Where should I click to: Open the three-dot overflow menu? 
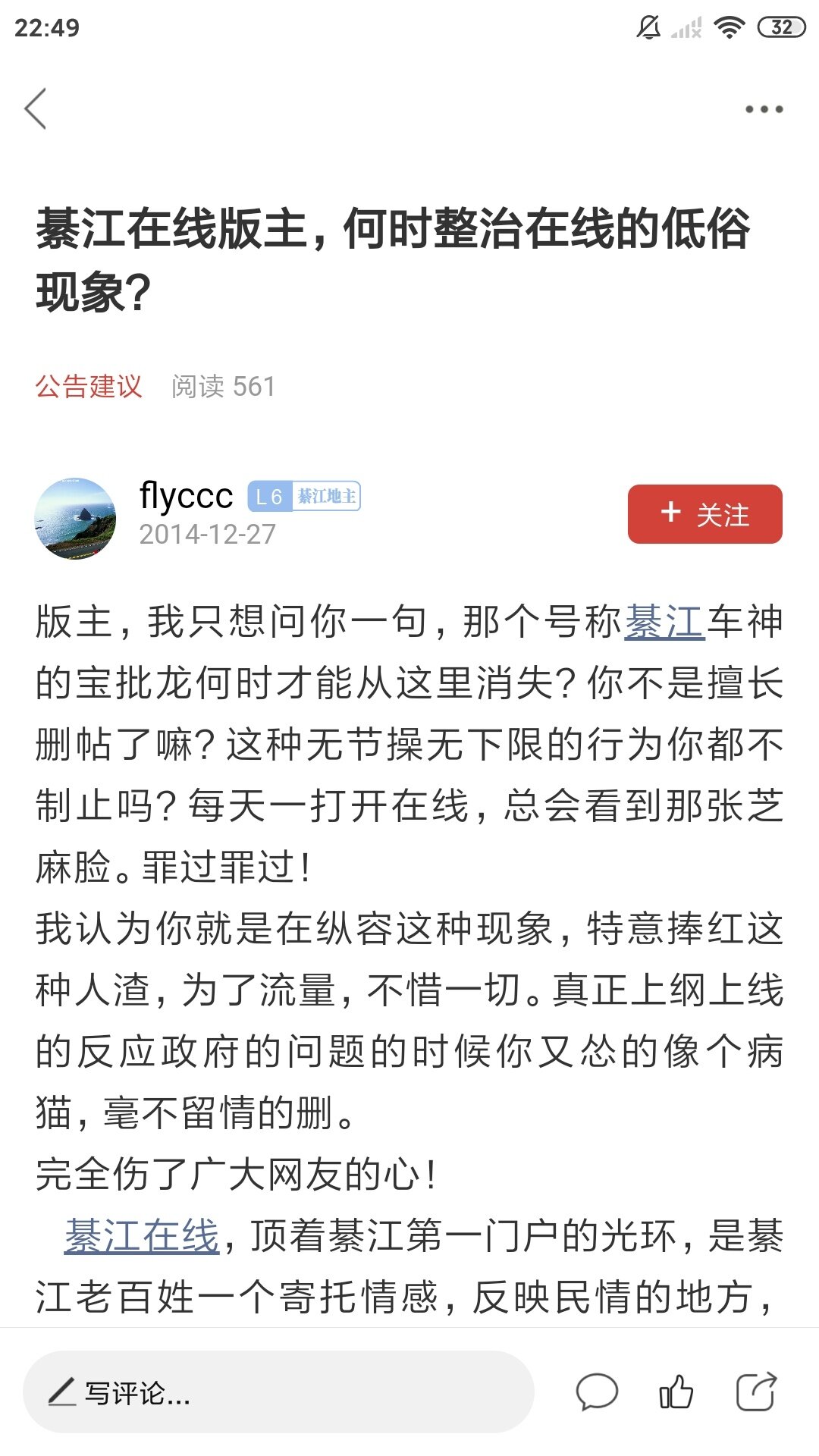pyautogui.click(x=764, y=109)
